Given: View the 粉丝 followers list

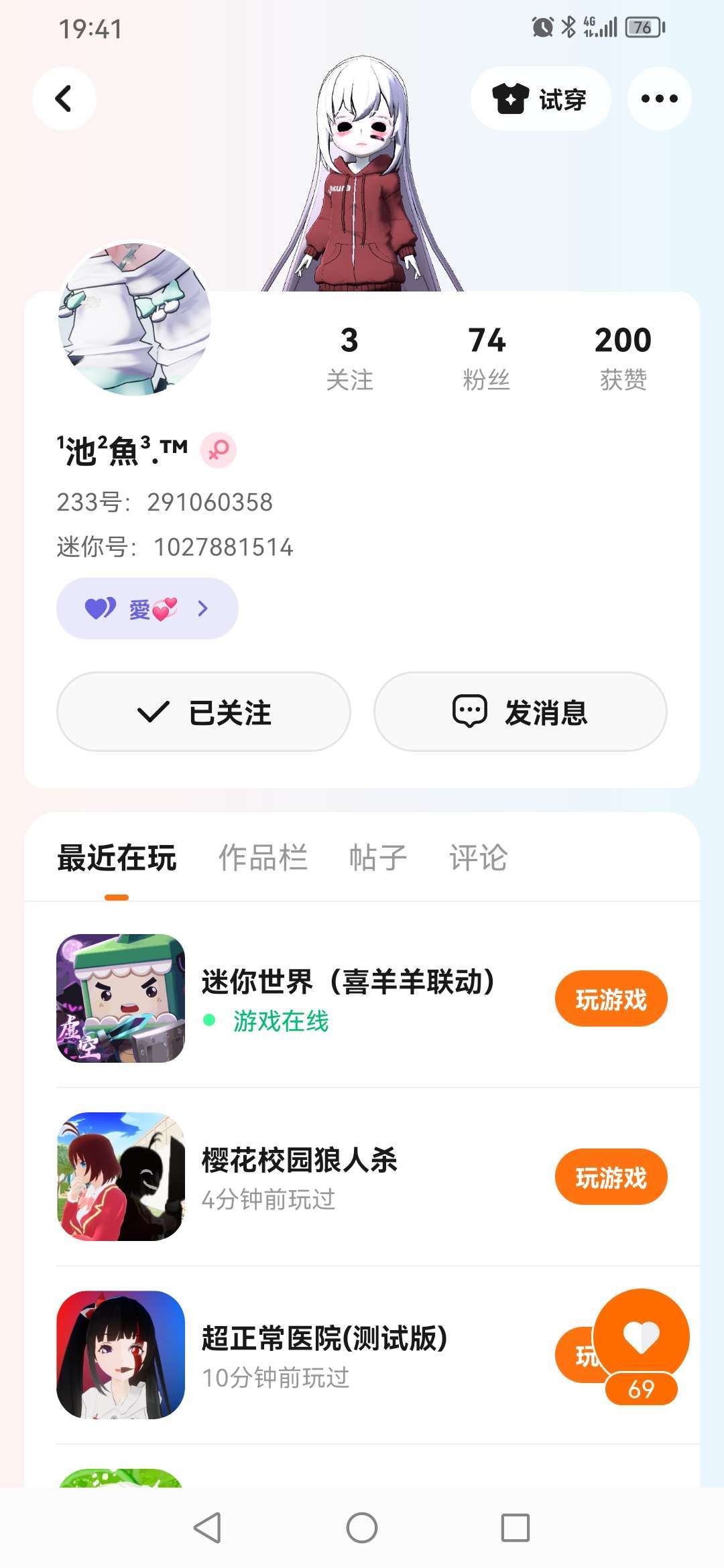Looking at the screenshot, I should [x=486, y=358].
